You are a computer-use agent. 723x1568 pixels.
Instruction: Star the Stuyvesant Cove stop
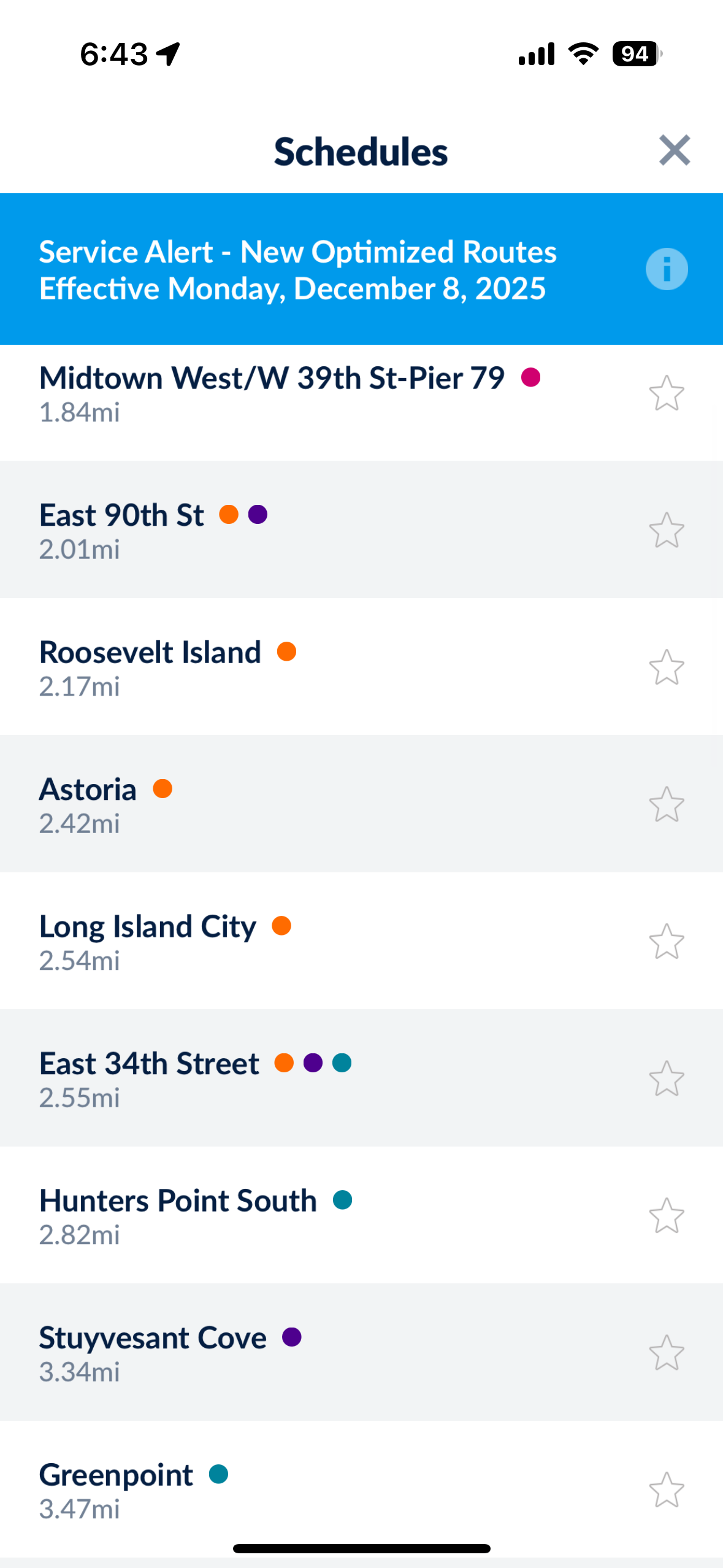click(x=666, y=1353)
